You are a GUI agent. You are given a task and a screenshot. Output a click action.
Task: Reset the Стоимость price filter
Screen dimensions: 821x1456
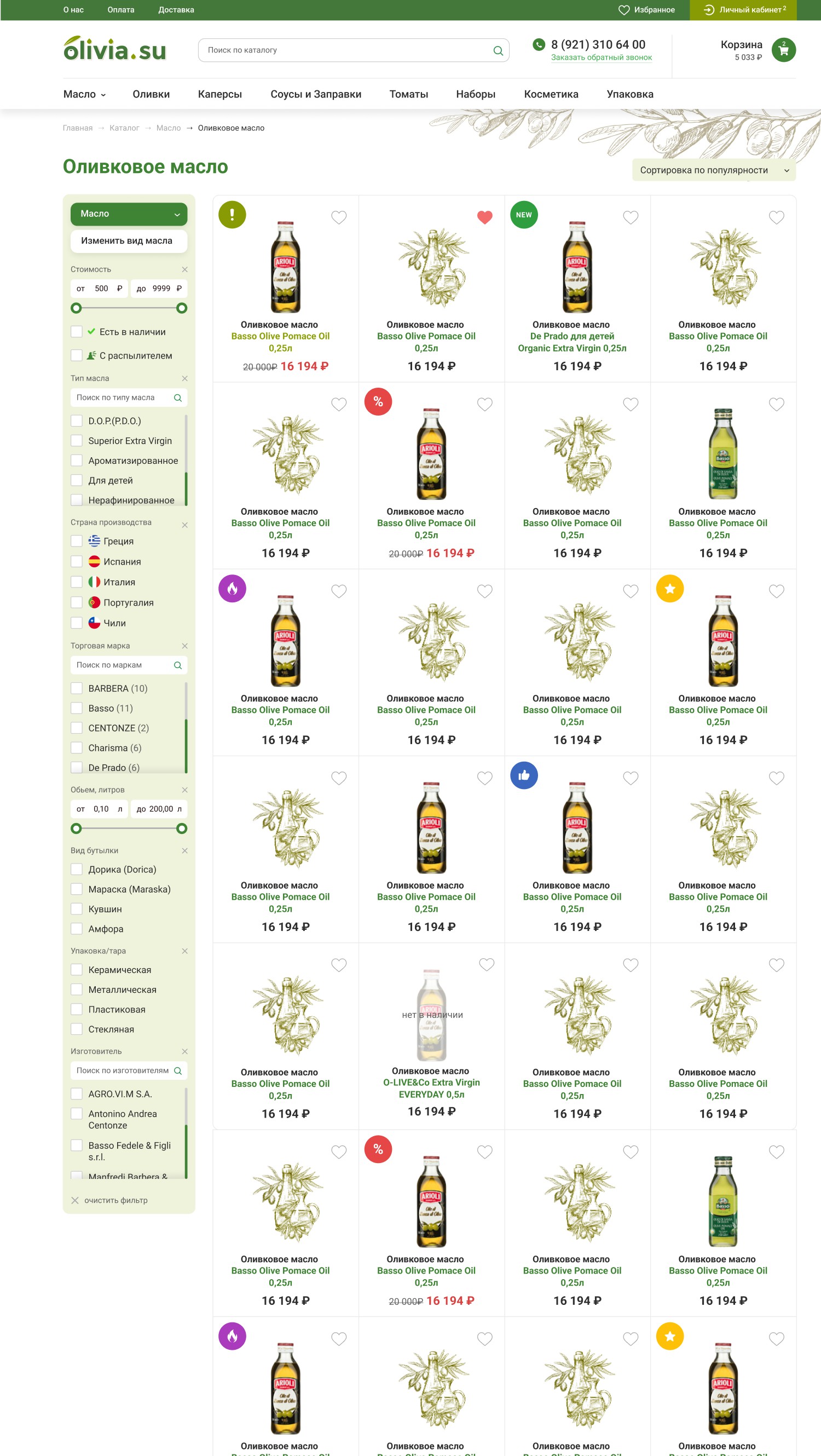tap(185, 269)
